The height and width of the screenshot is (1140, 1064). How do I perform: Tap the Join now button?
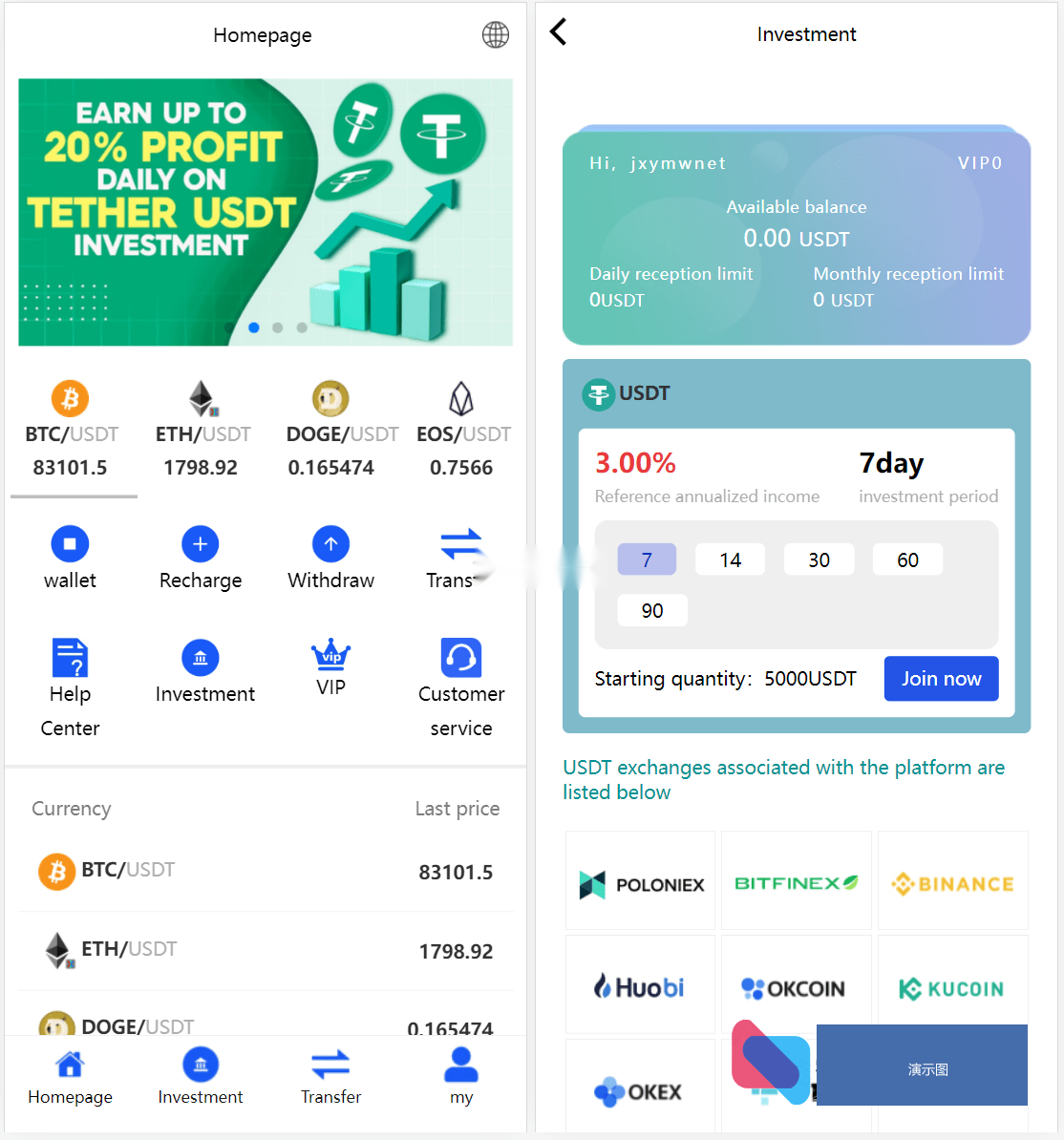[x=941, y=679]
